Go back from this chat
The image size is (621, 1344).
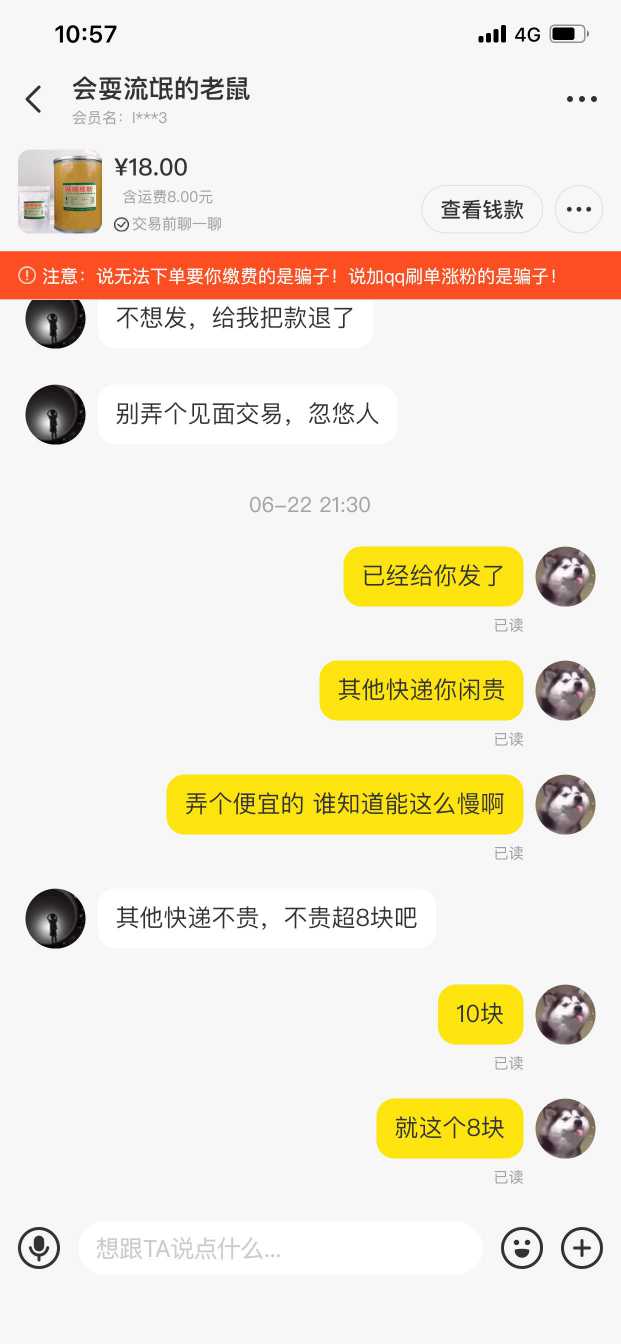(x=34, y=99)
